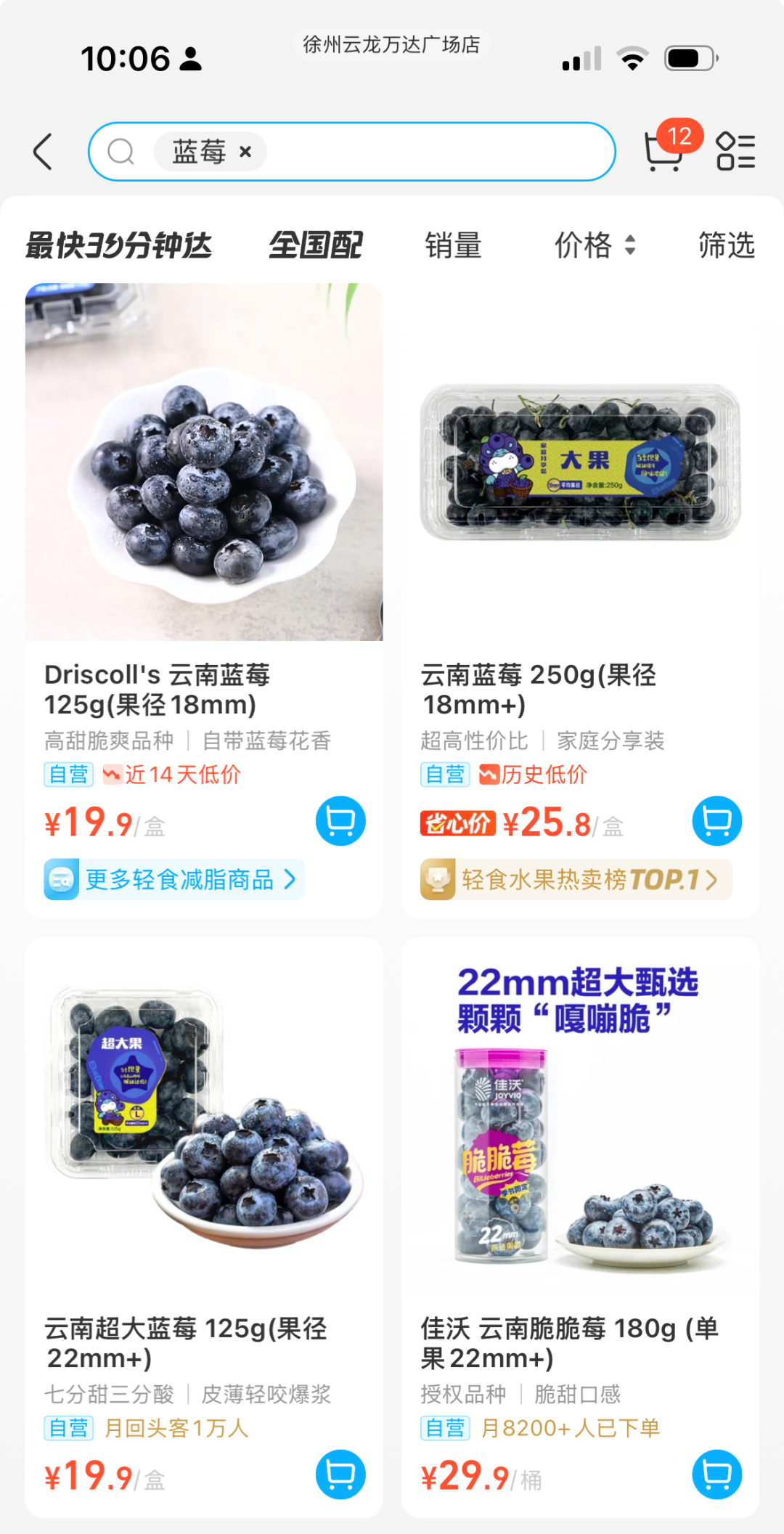Tap the search input field

(x=436, y=152)
